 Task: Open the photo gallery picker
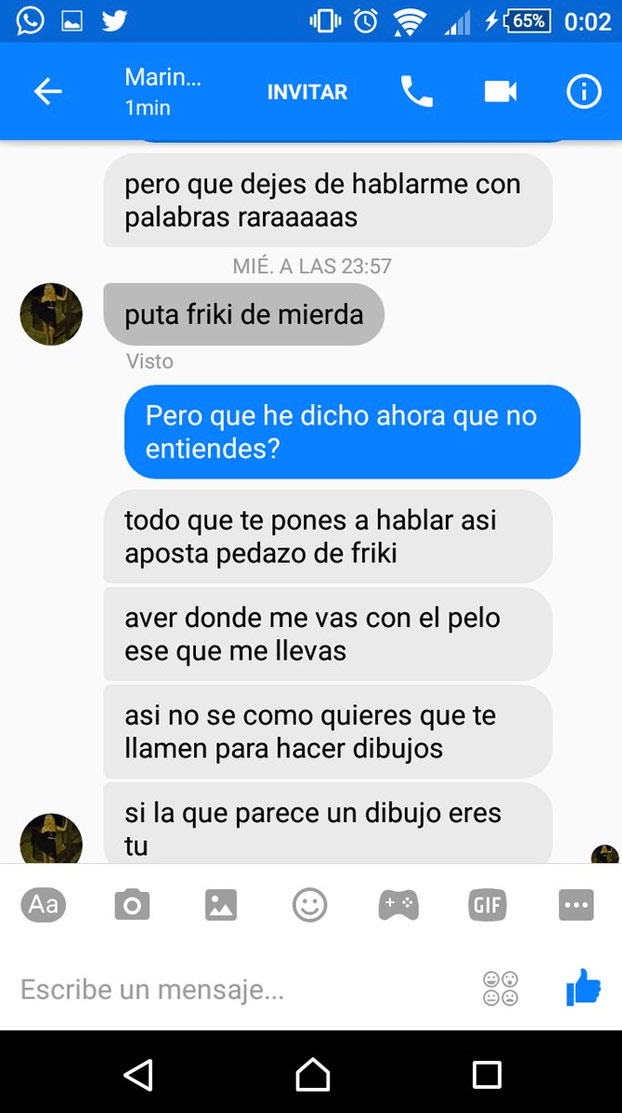click(221, 905)
